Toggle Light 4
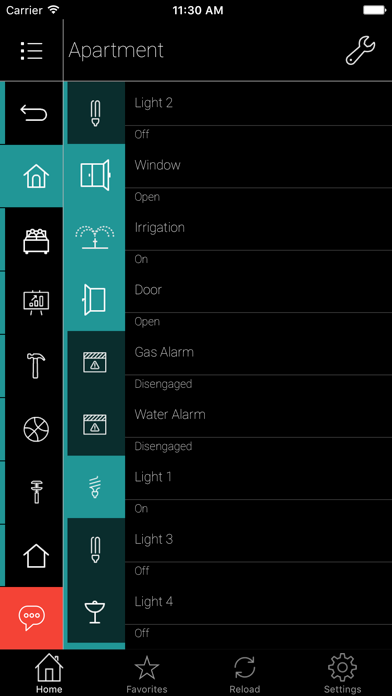 [230, 612]
